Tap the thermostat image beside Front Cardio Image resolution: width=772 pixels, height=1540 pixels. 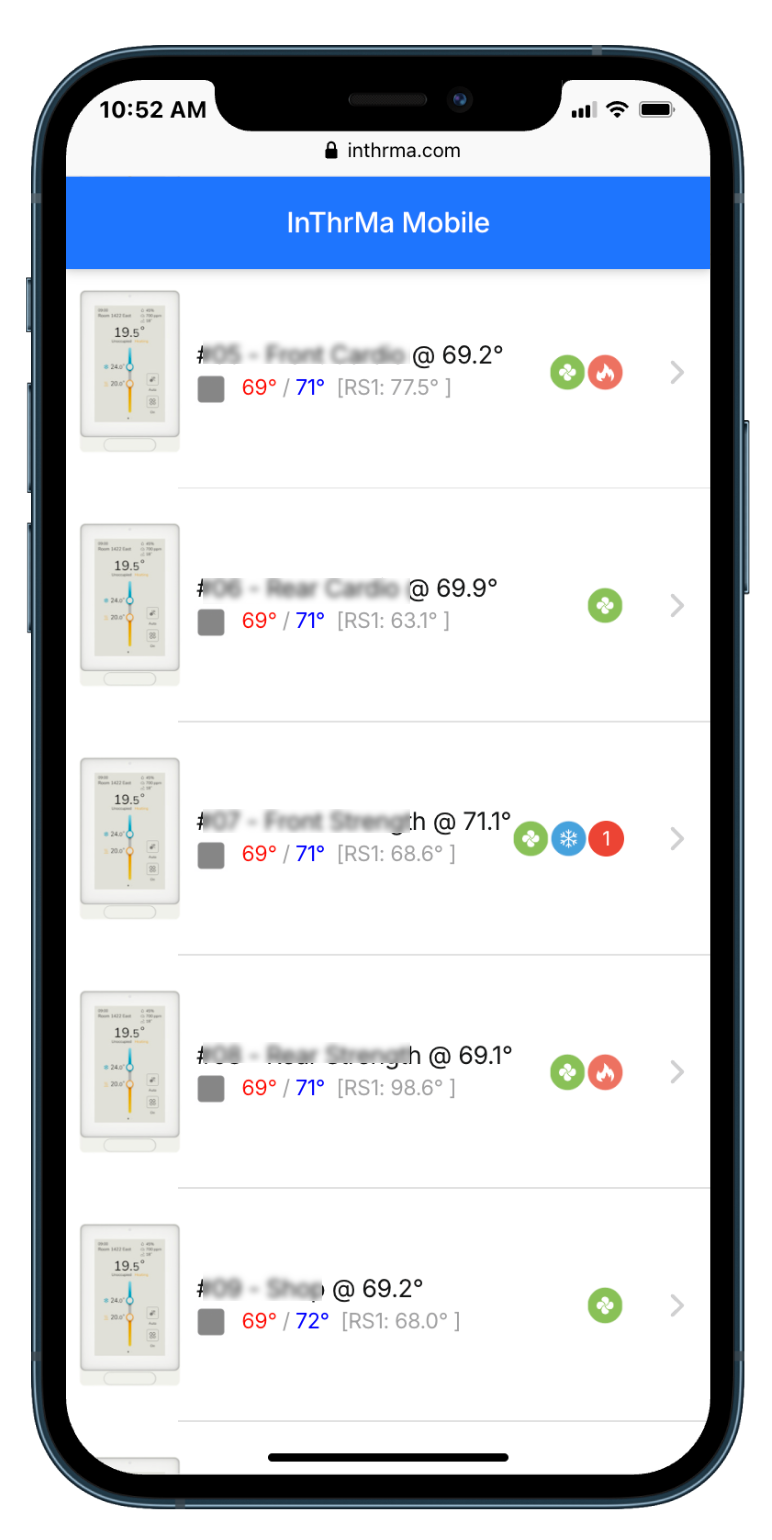pyautogui.click(x=129, y=371)
